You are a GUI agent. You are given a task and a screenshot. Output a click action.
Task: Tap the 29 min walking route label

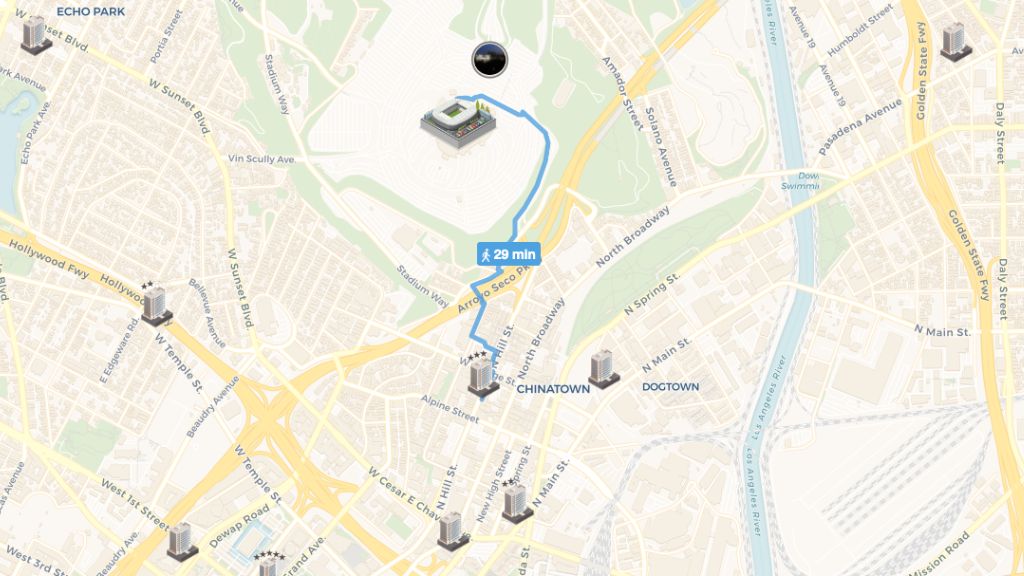[x=508, y=254]
